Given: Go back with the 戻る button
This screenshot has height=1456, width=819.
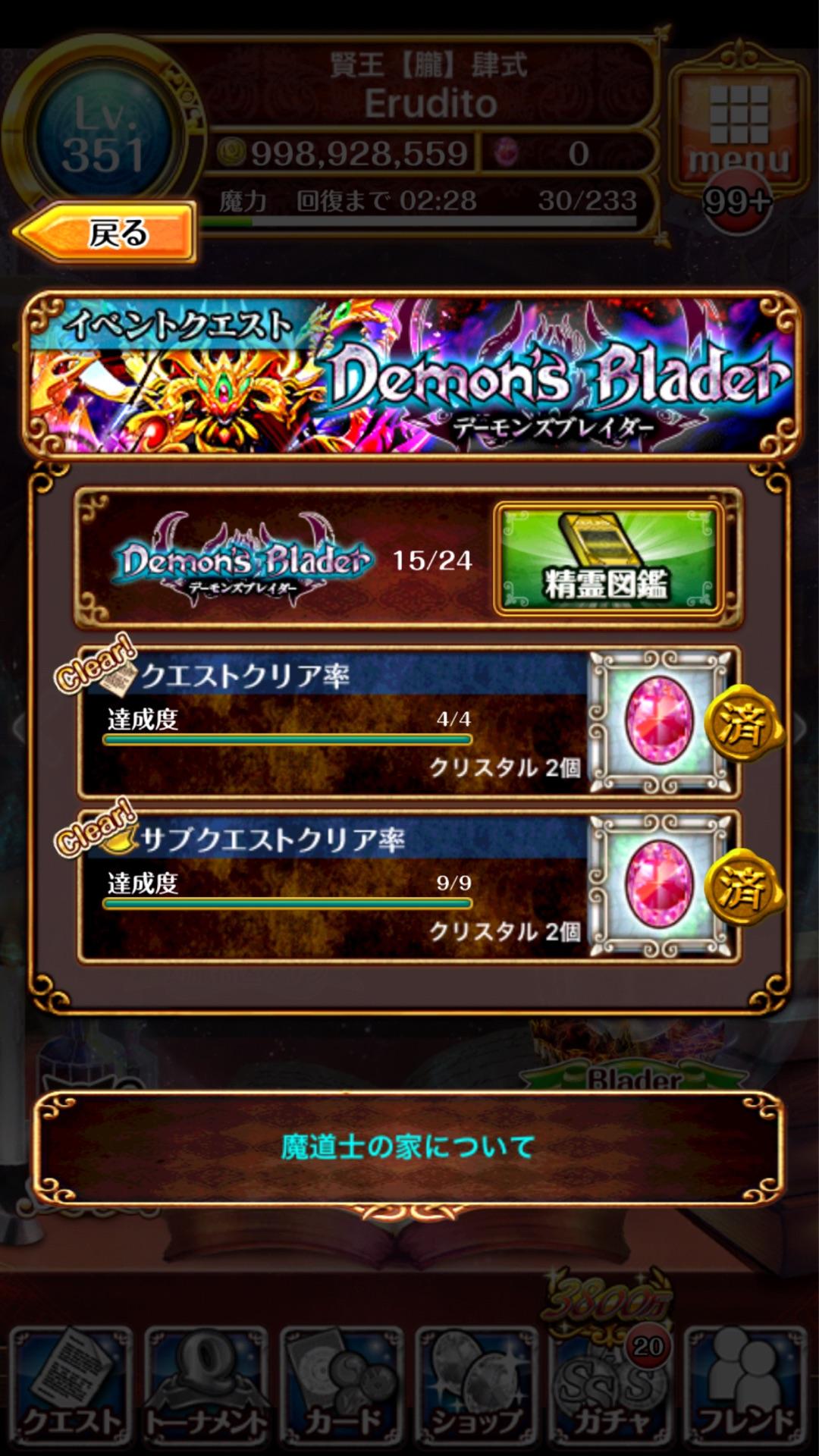Looking at the screenshot, I should point(106,233).
